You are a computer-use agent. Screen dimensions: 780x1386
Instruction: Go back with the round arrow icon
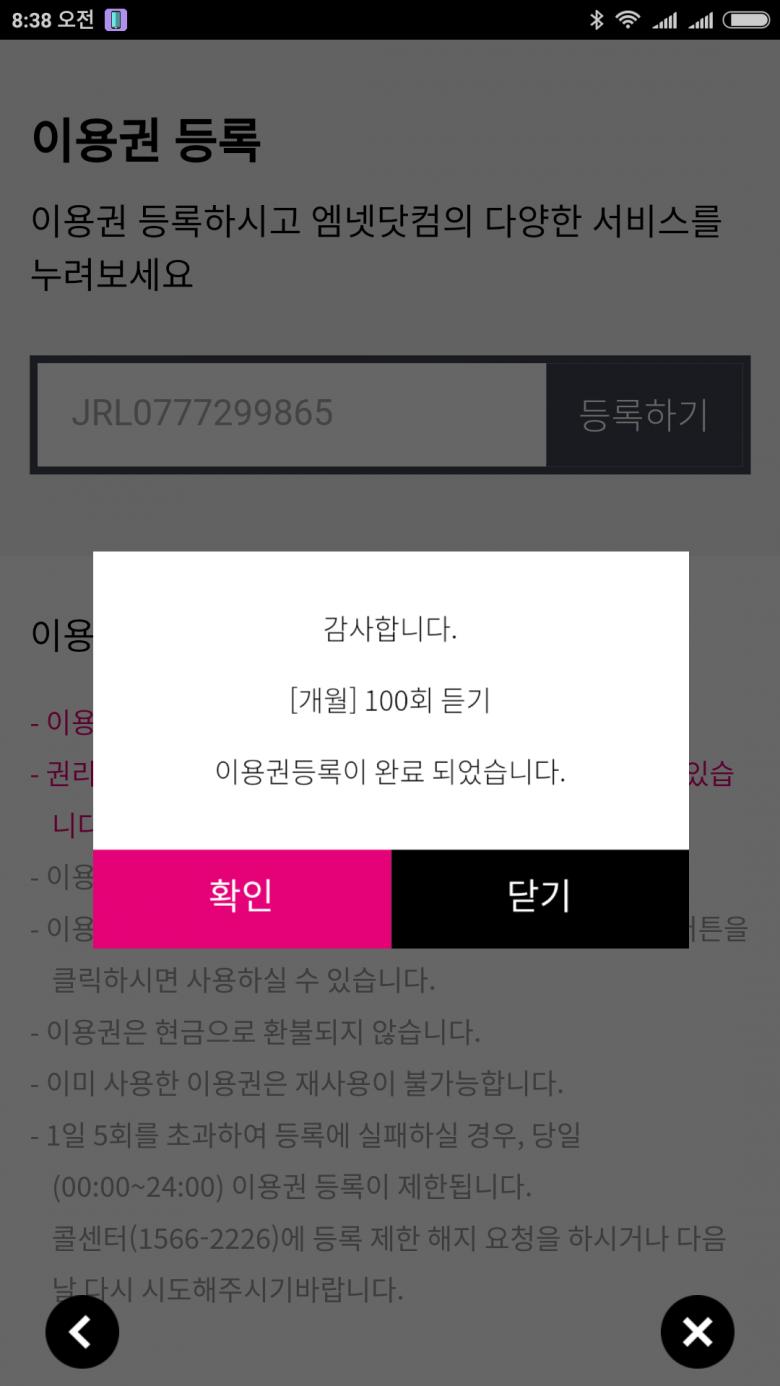pos(82,1331)
